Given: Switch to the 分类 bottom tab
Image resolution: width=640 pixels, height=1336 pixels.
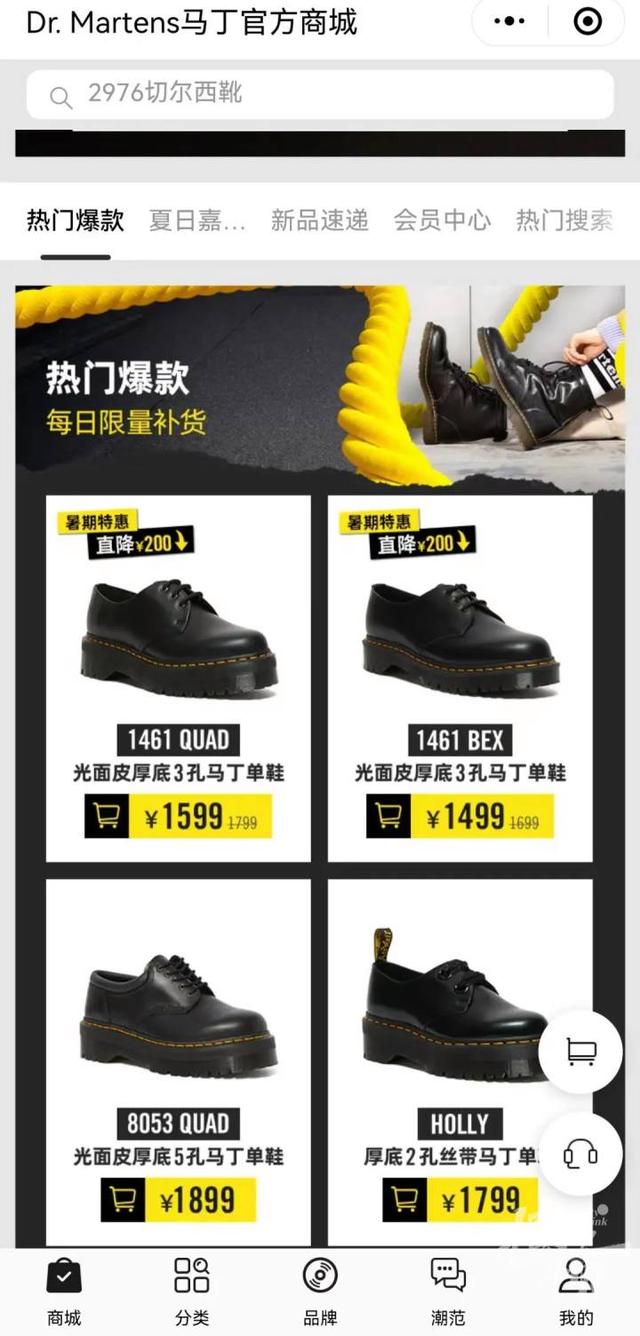Looking at the screenshot, I should click(x=192, y=1290).
